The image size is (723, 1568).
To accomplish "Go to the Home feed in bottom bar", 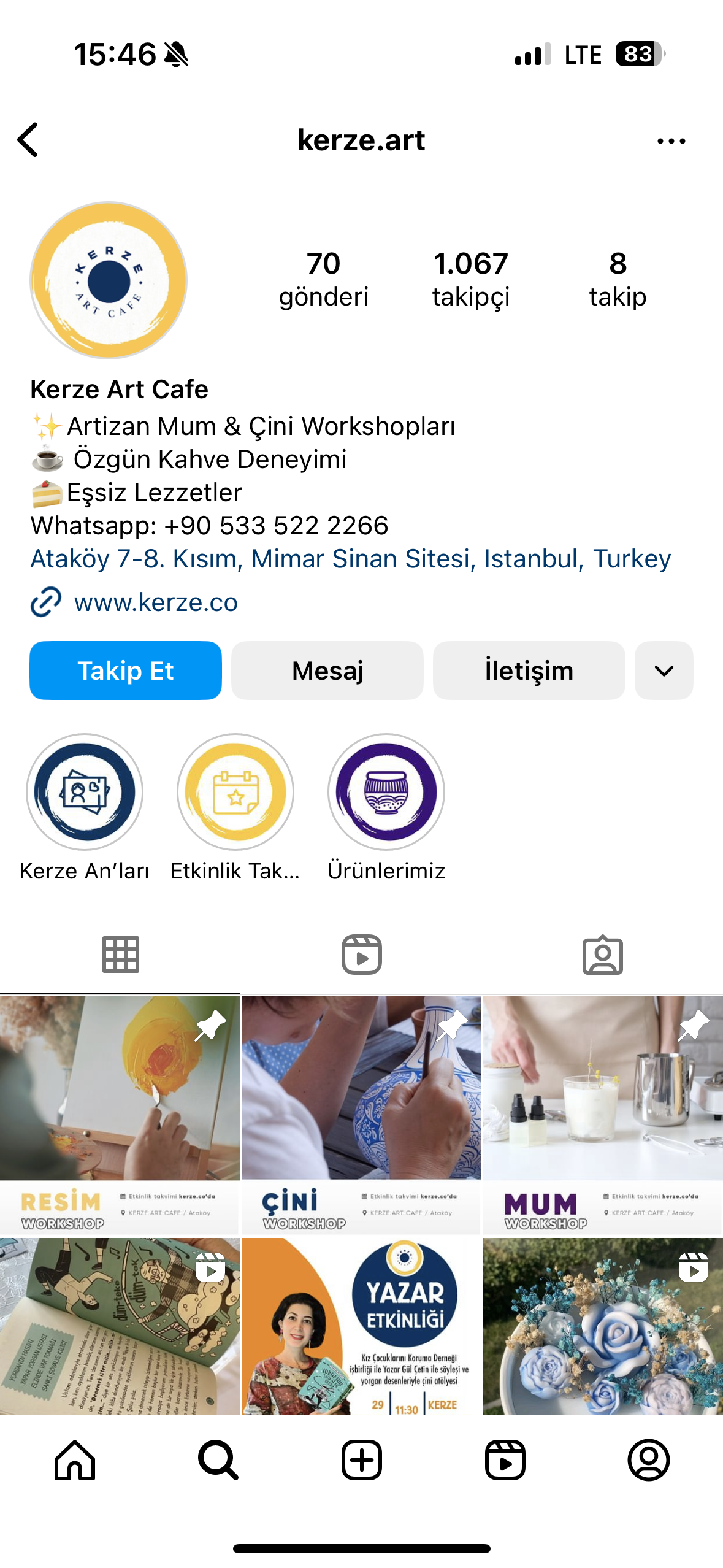I will pyautogui.click(x=75, y=1460).
